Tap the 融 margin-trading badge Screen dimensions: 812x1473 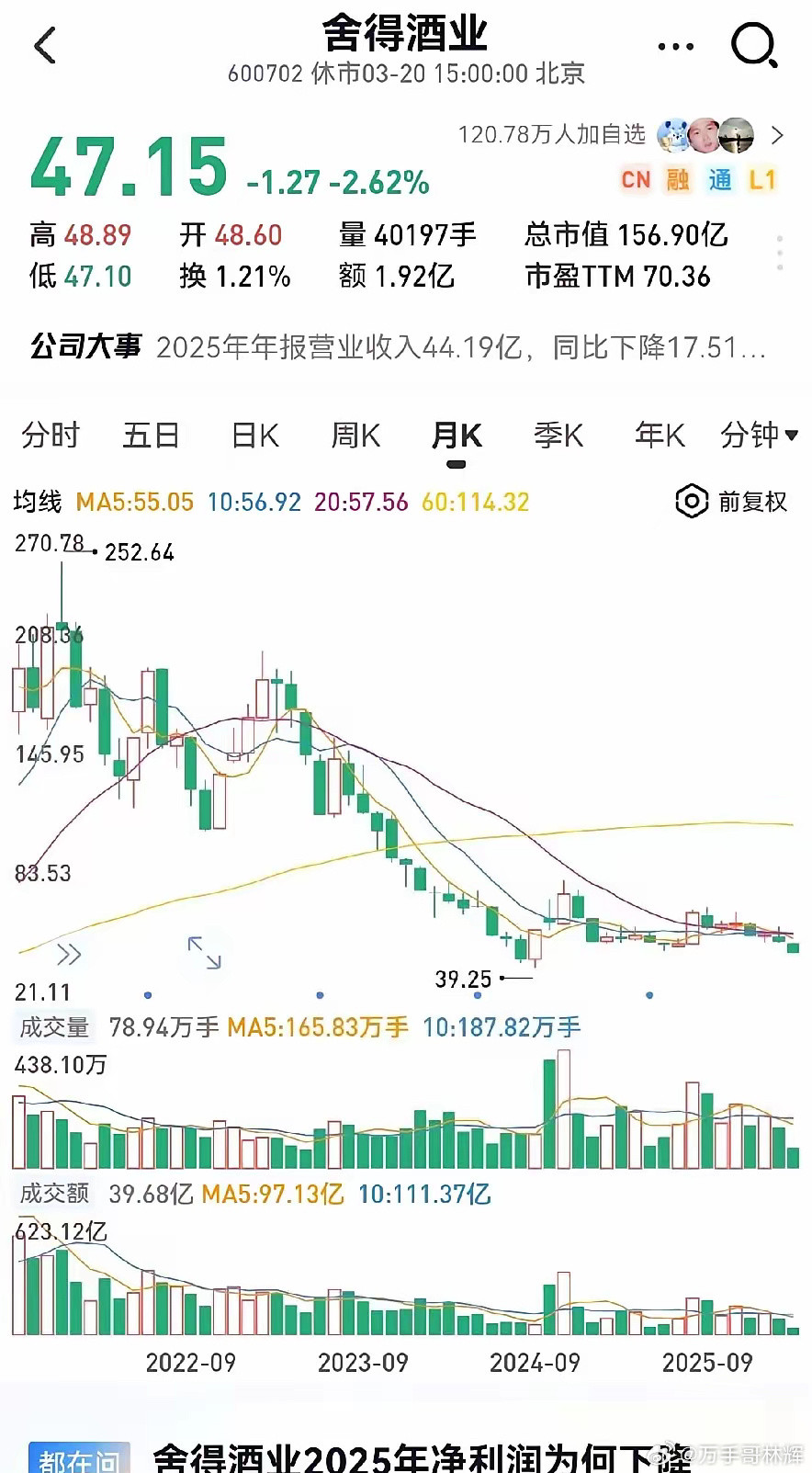(677, 181)
